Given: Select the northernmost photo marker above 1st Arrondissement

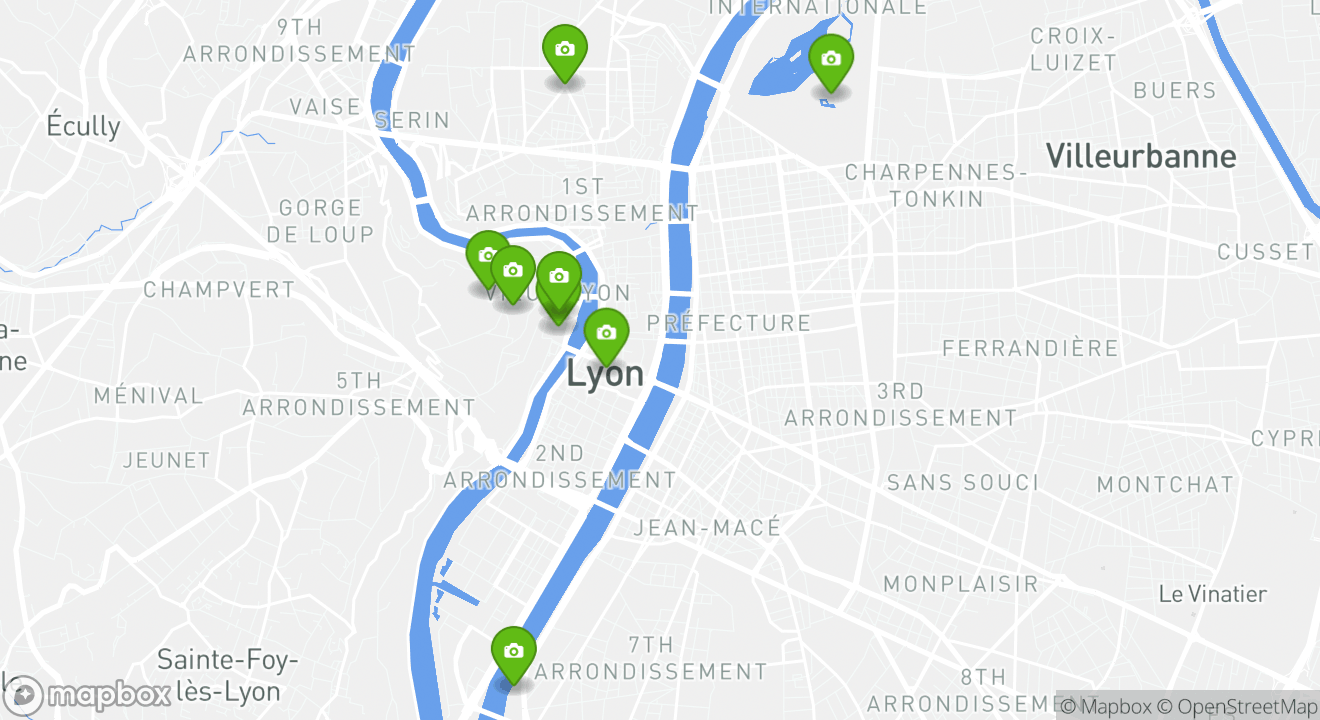Looking at the screenshot, I should tap(564, 50).
